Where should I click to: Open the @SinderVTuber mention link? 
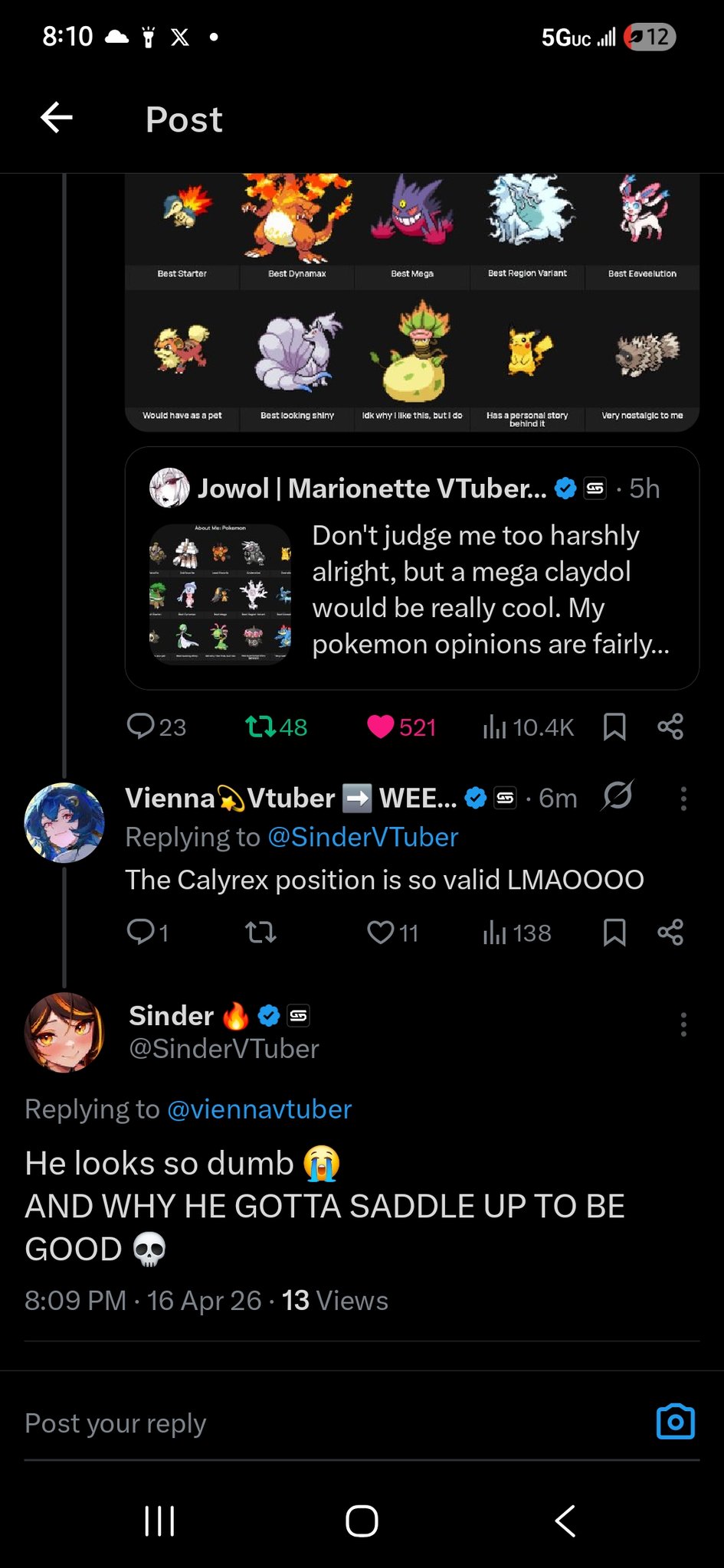click(x=362, y=837)
